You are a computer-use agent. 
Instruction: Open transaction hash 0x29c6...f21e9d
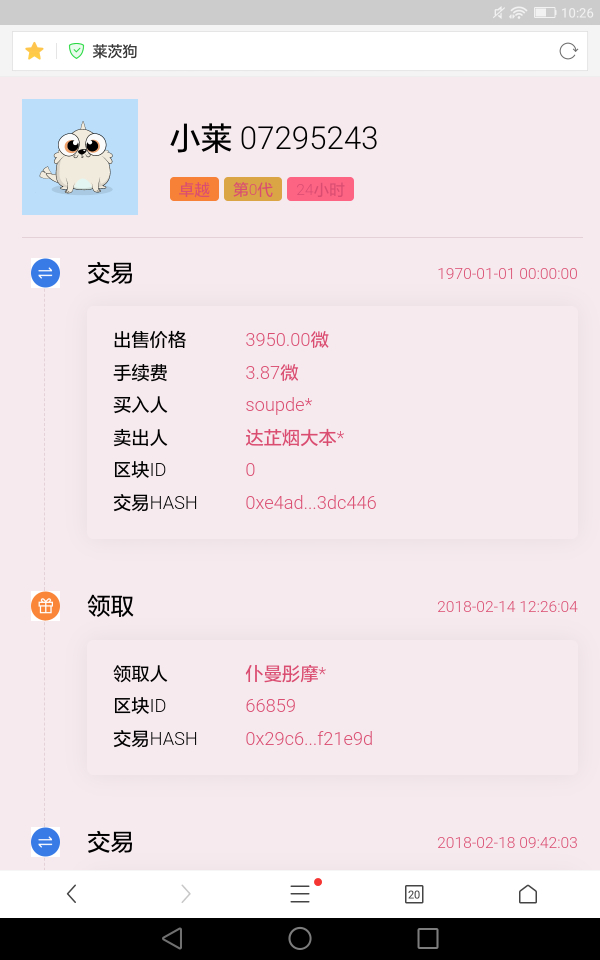tap(309, 738)
